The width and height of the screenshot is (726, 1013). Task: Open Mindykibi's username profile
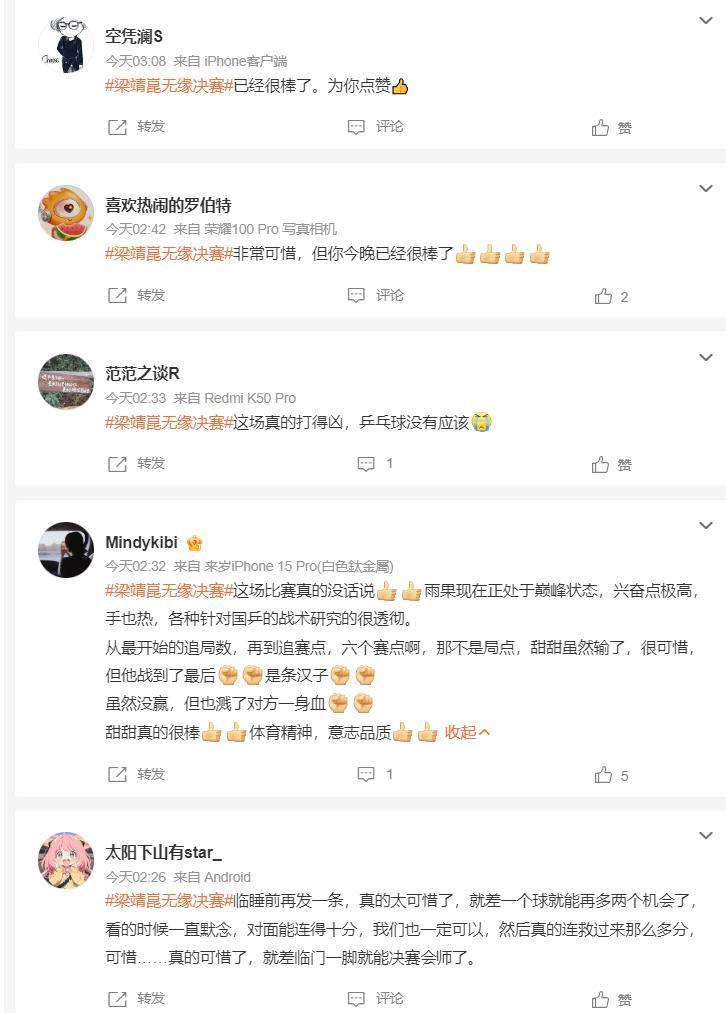coord(141,542)
